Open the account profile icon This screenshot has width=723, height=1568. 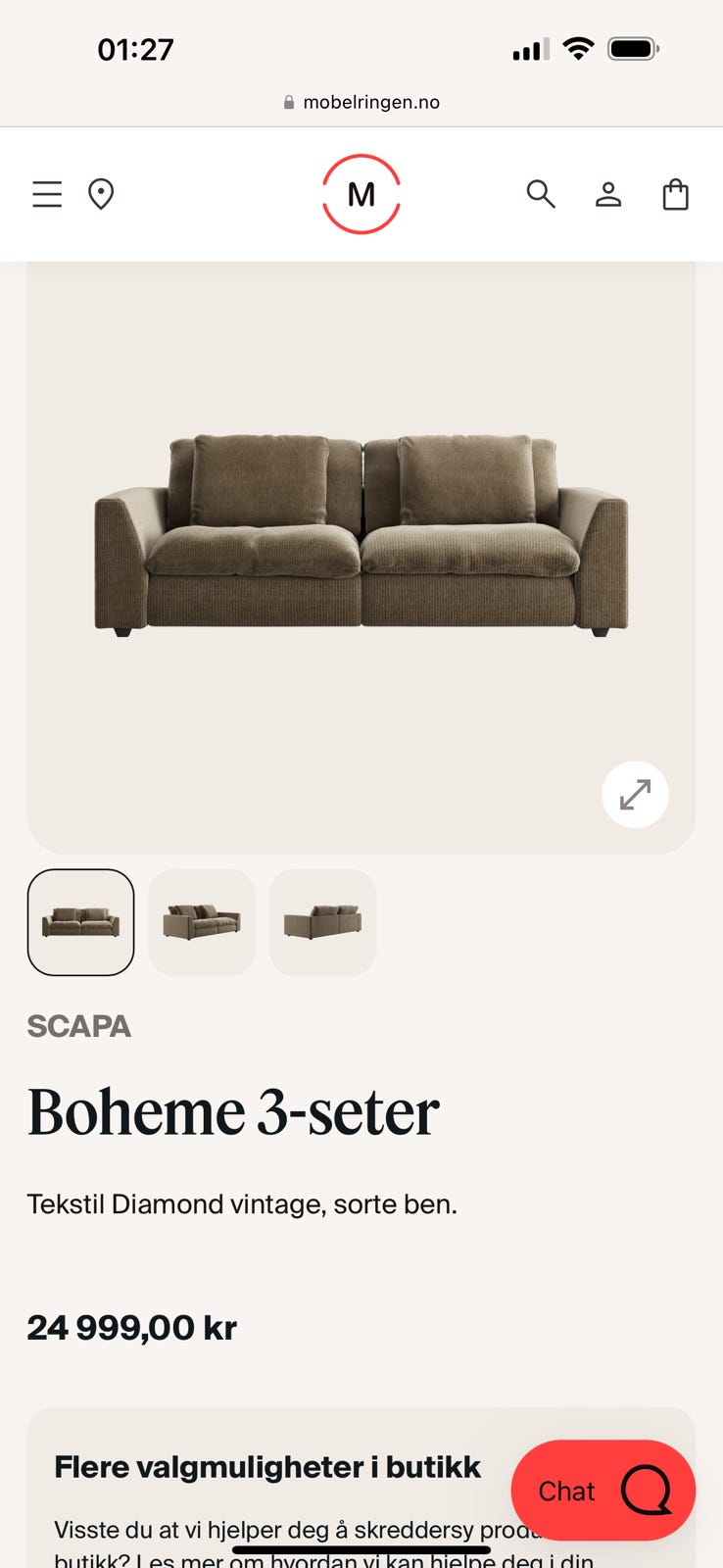tap(608, 194)
